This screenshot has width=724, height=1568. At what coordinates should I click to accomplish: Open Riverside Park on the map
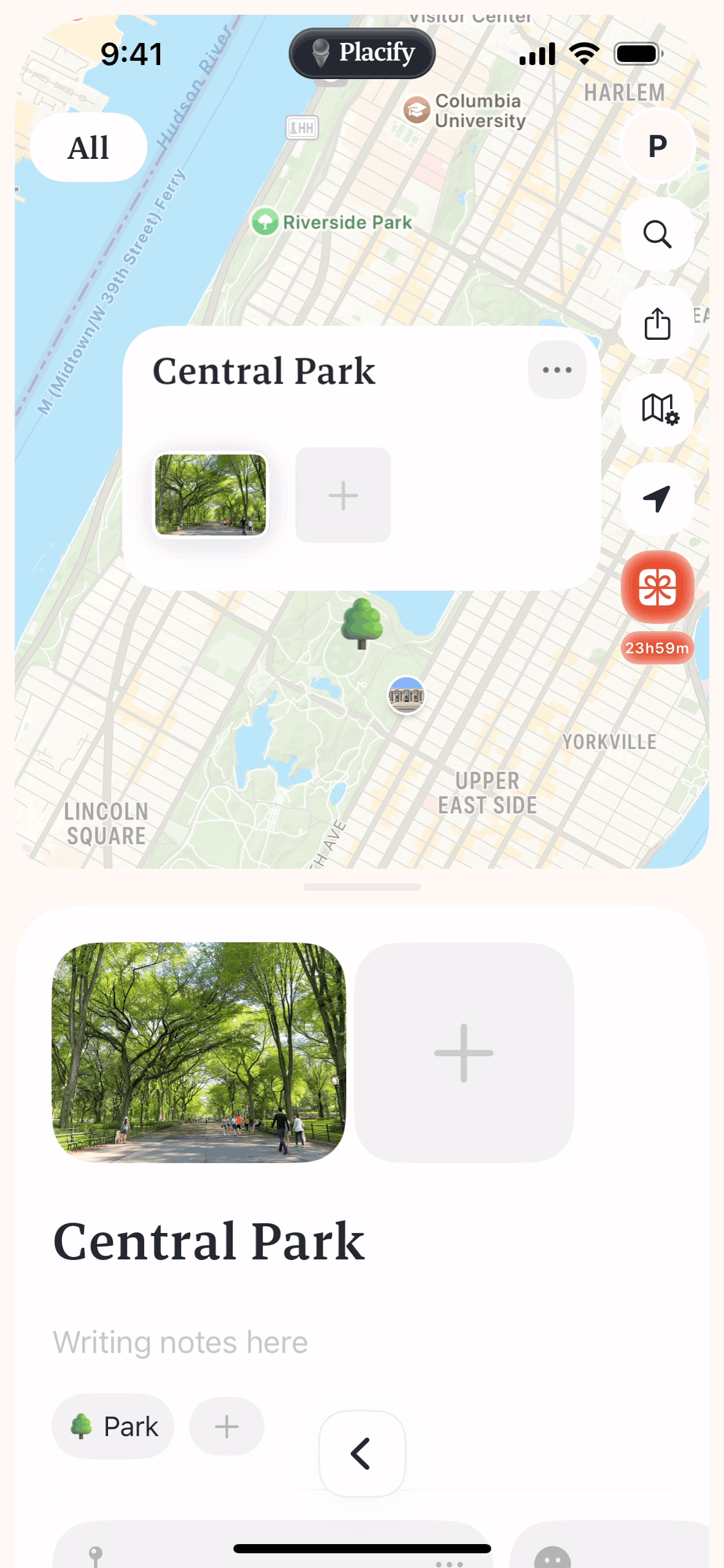333,222
